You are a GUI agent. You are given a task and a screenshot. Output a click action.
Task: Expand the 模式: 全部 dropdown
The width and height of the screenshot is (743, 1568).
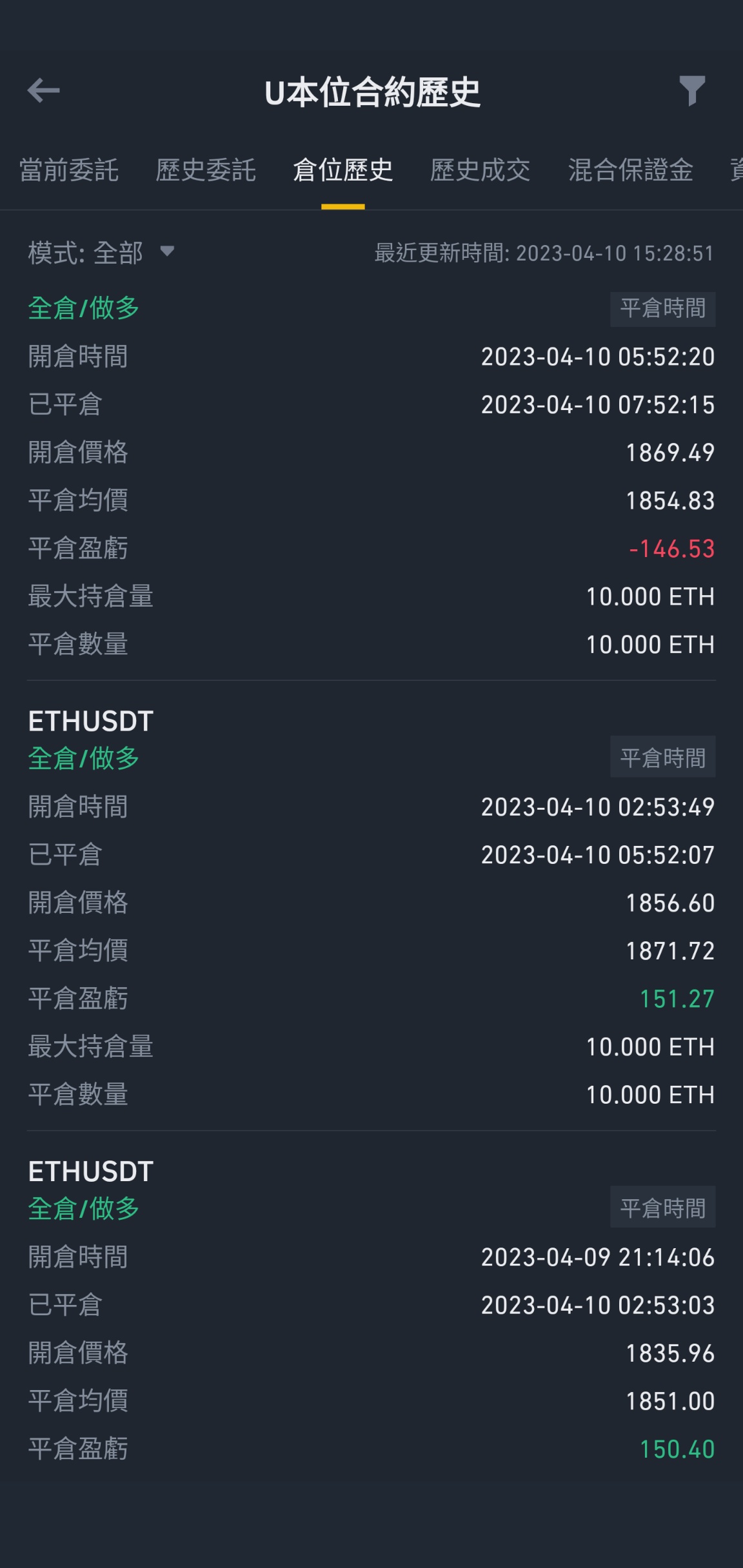(x=101, y=253)
